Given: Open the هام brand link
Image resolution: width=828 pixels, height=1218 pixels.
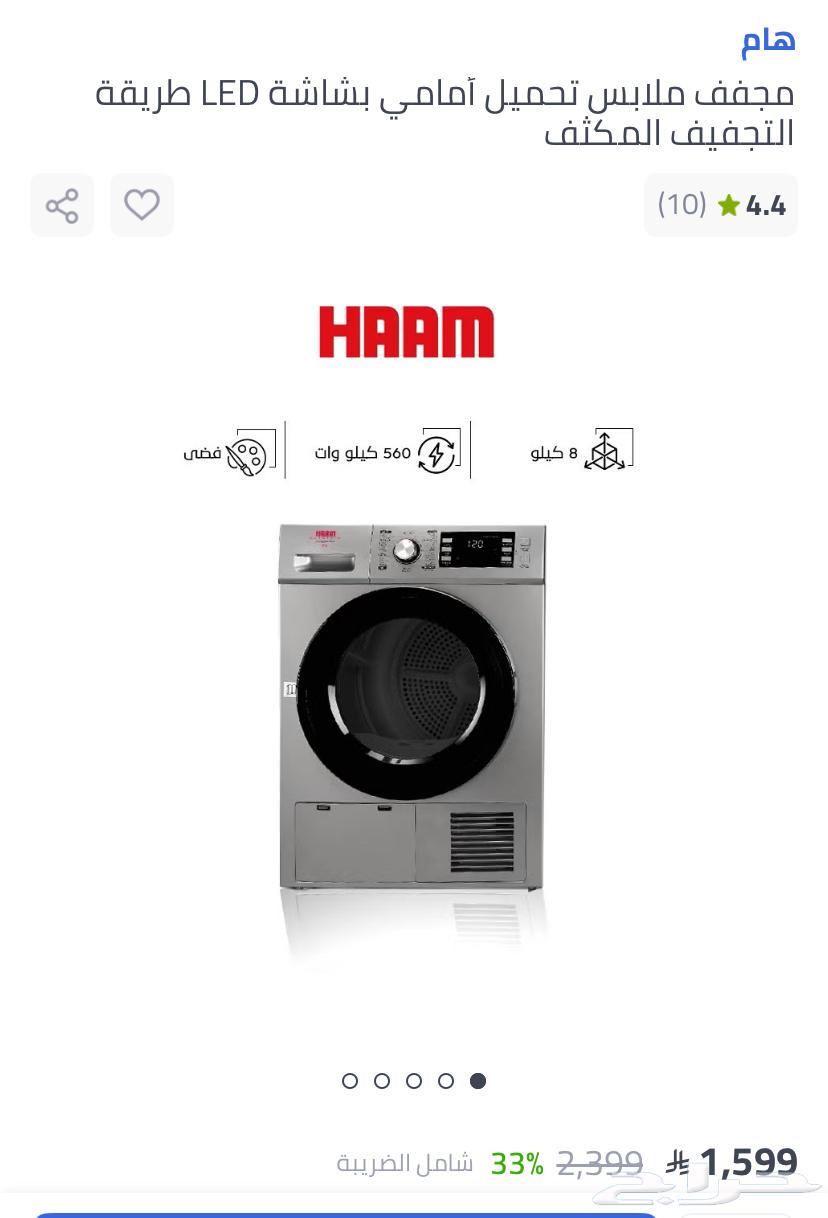Looking at the screenshot, I should (768, 41).
